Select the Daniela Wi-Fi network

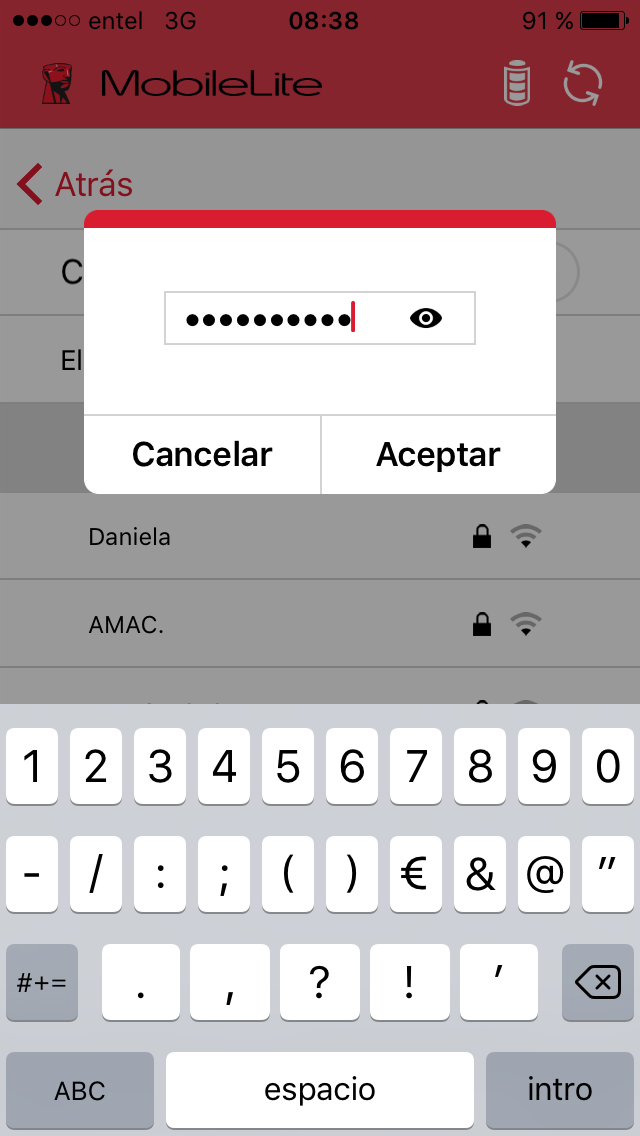pyautogui.click(x=320, y=537)
